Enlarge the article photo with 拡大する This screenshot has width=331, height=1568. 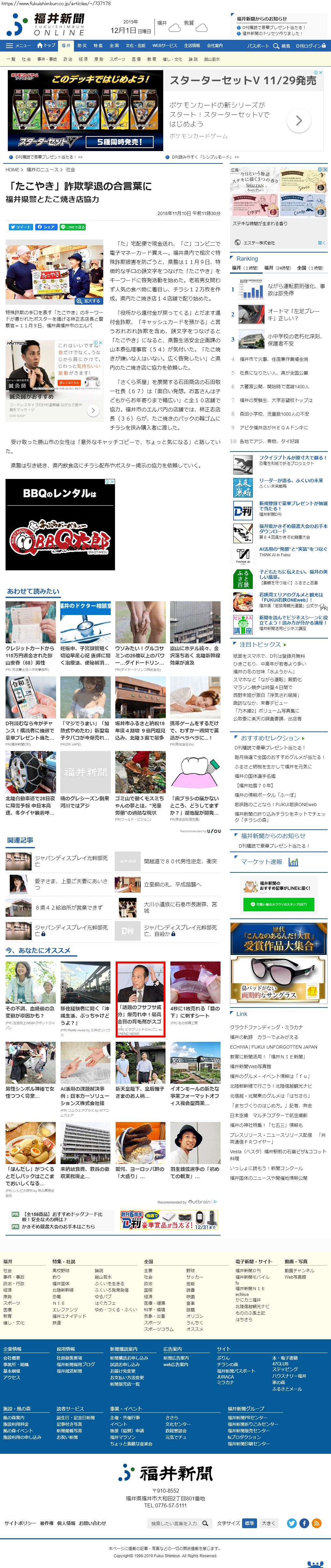[x=89, y=301]
